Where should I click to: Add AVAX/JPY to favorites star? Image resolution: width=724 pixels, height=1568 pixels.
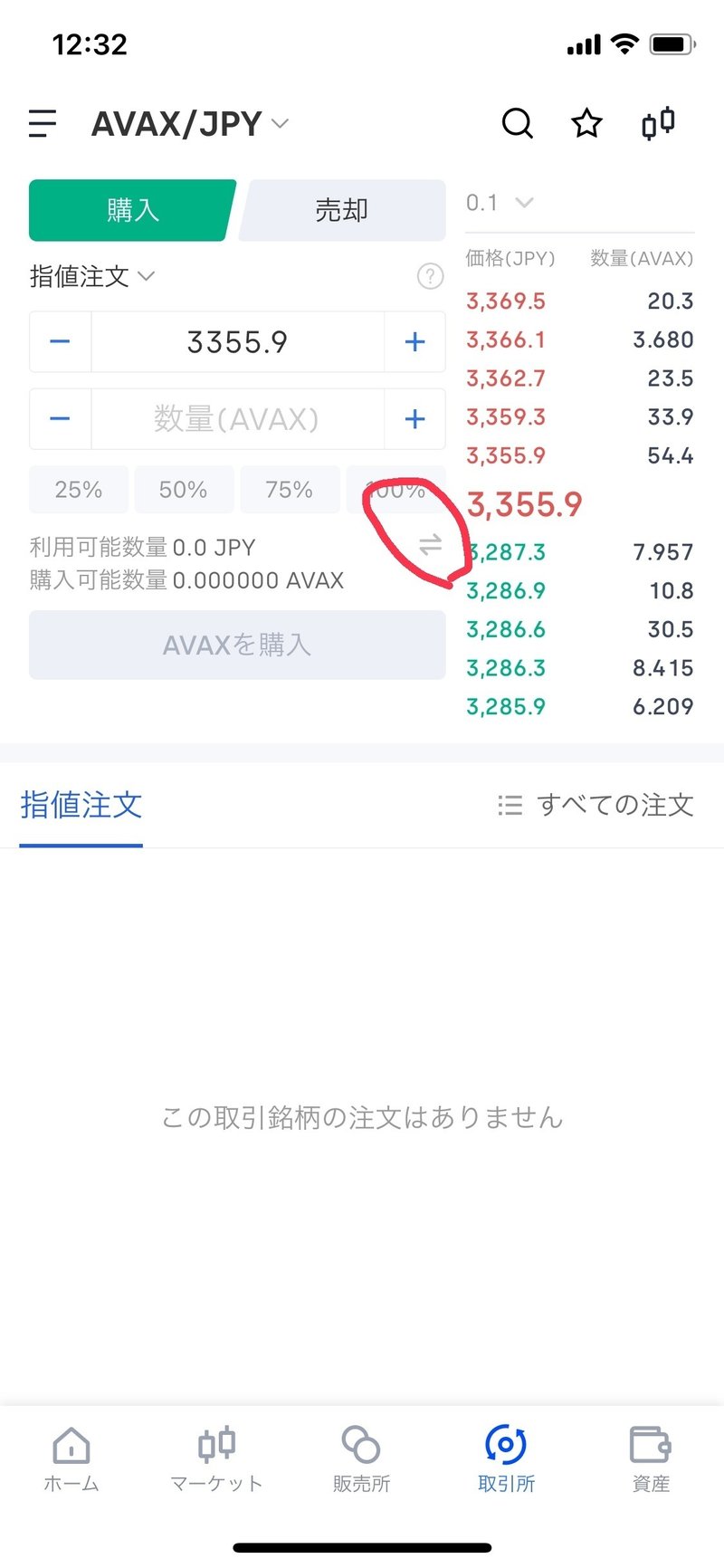click(587, 123)
